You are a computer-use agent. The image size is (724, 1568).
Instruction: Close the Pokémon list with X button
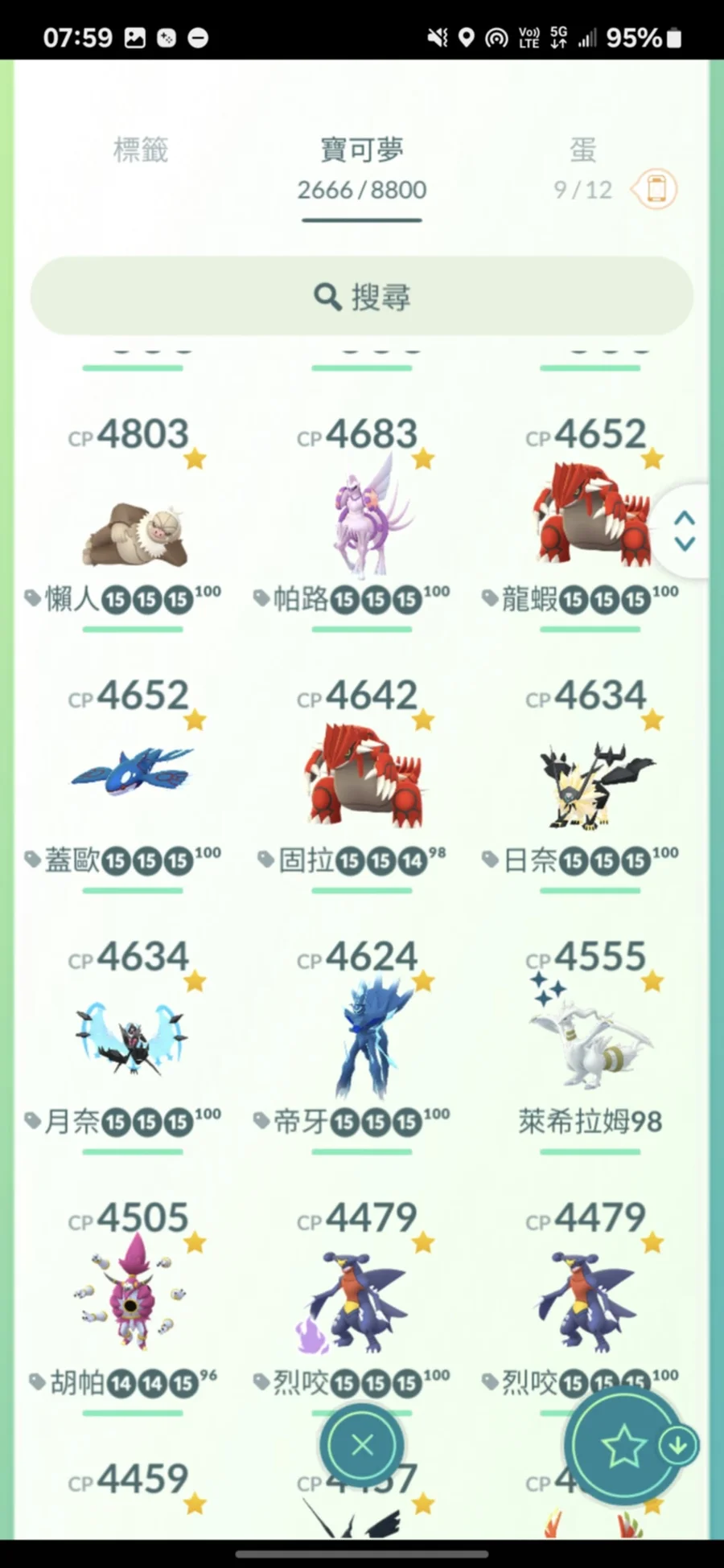pyautogui.click(x=362, y=1445)
